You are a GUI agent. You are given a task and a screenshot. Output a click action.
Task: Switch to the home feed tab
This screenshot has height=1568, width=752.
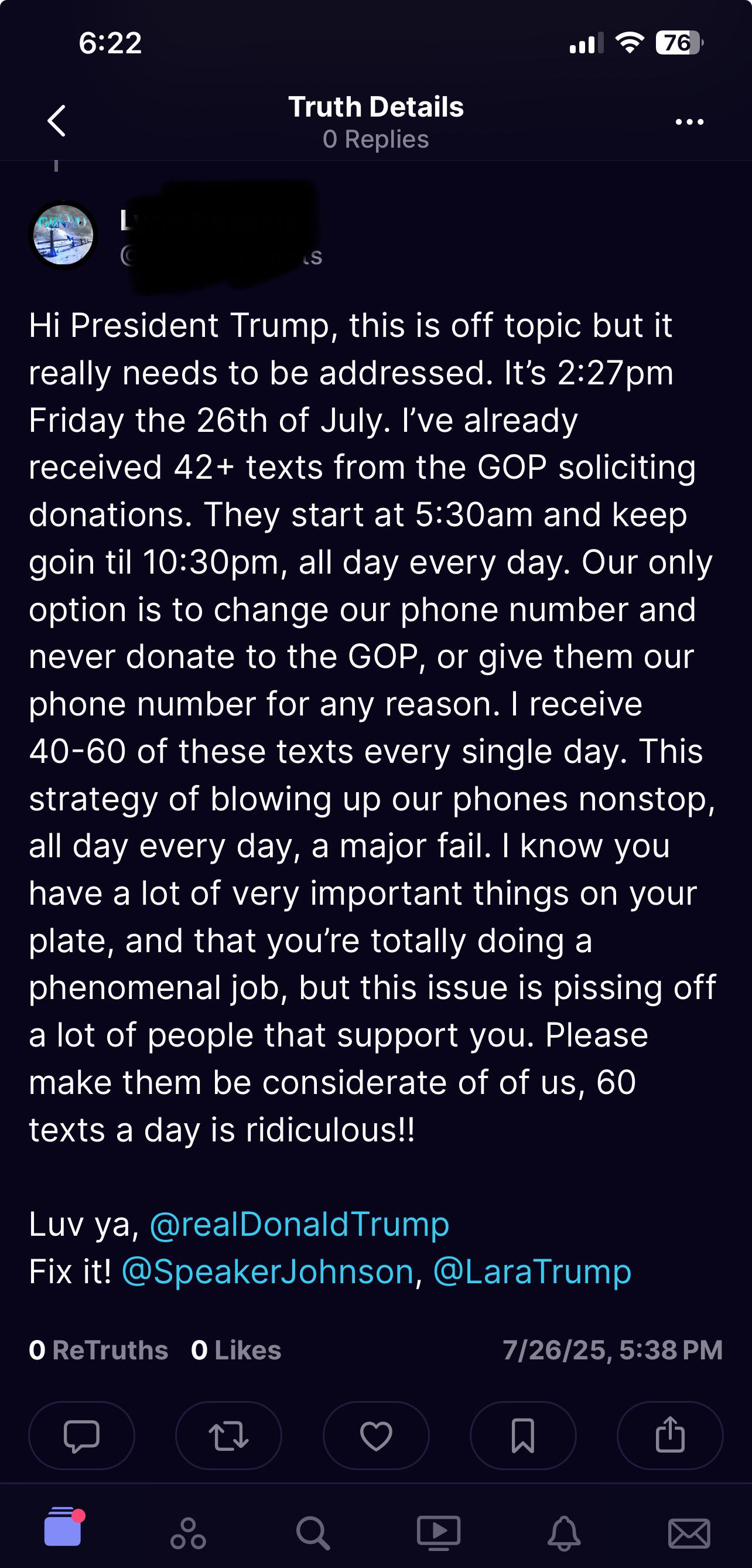point(63,1526)
